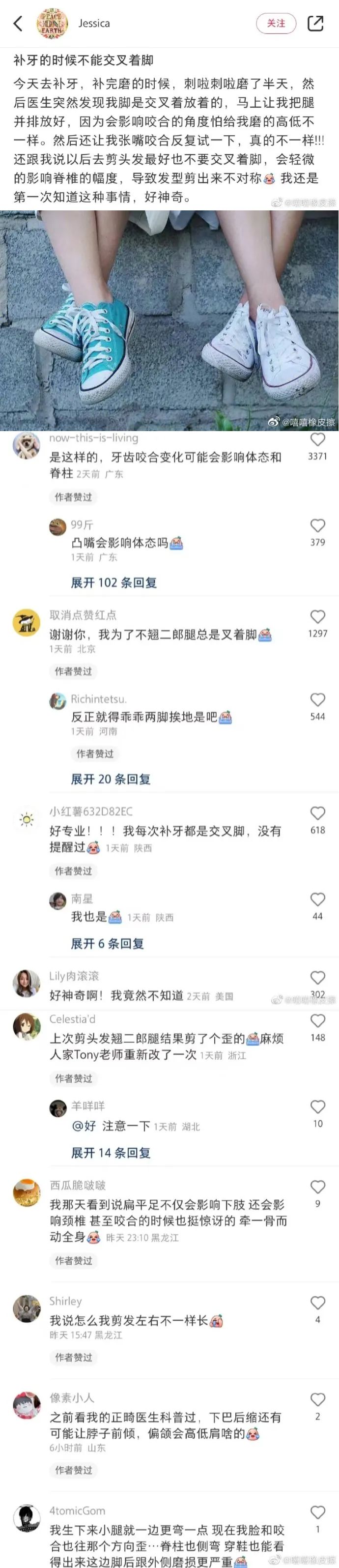
Task: Like Lily肉滚滚's comment
Action: point(317,978)
